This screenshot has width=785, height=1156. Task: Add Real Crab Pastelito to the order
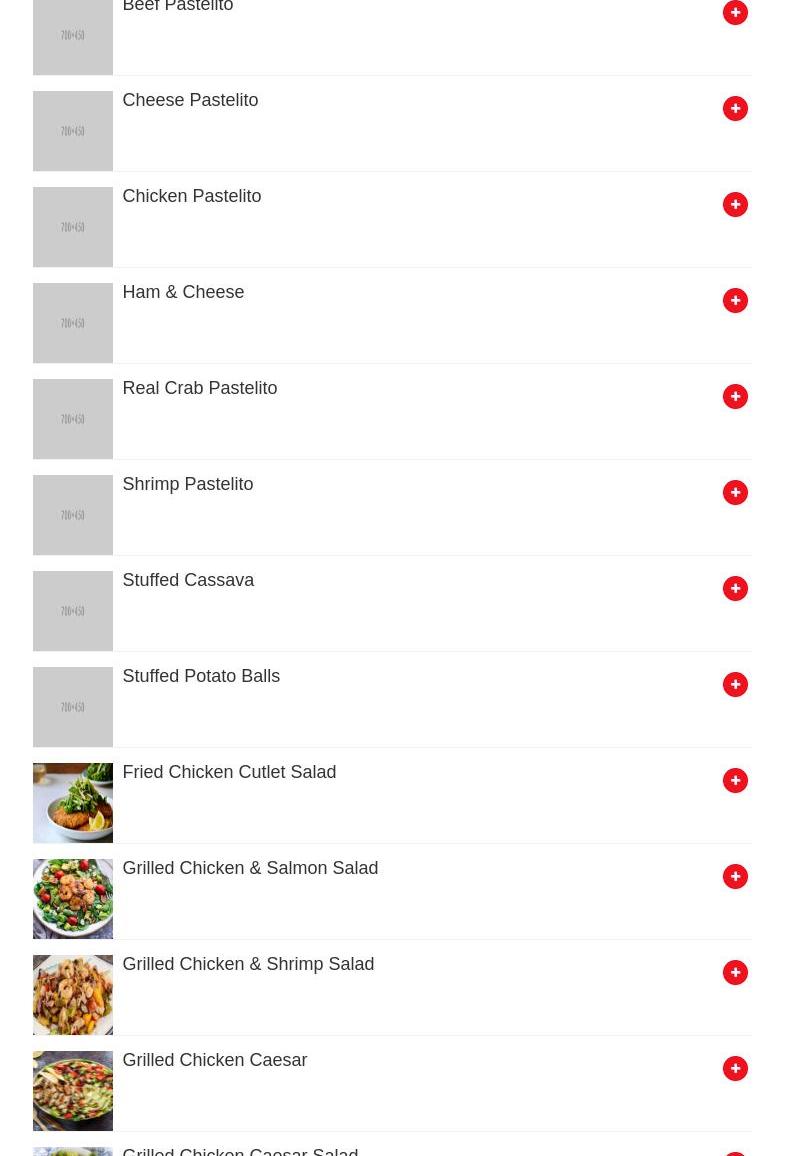click(735, 396)
